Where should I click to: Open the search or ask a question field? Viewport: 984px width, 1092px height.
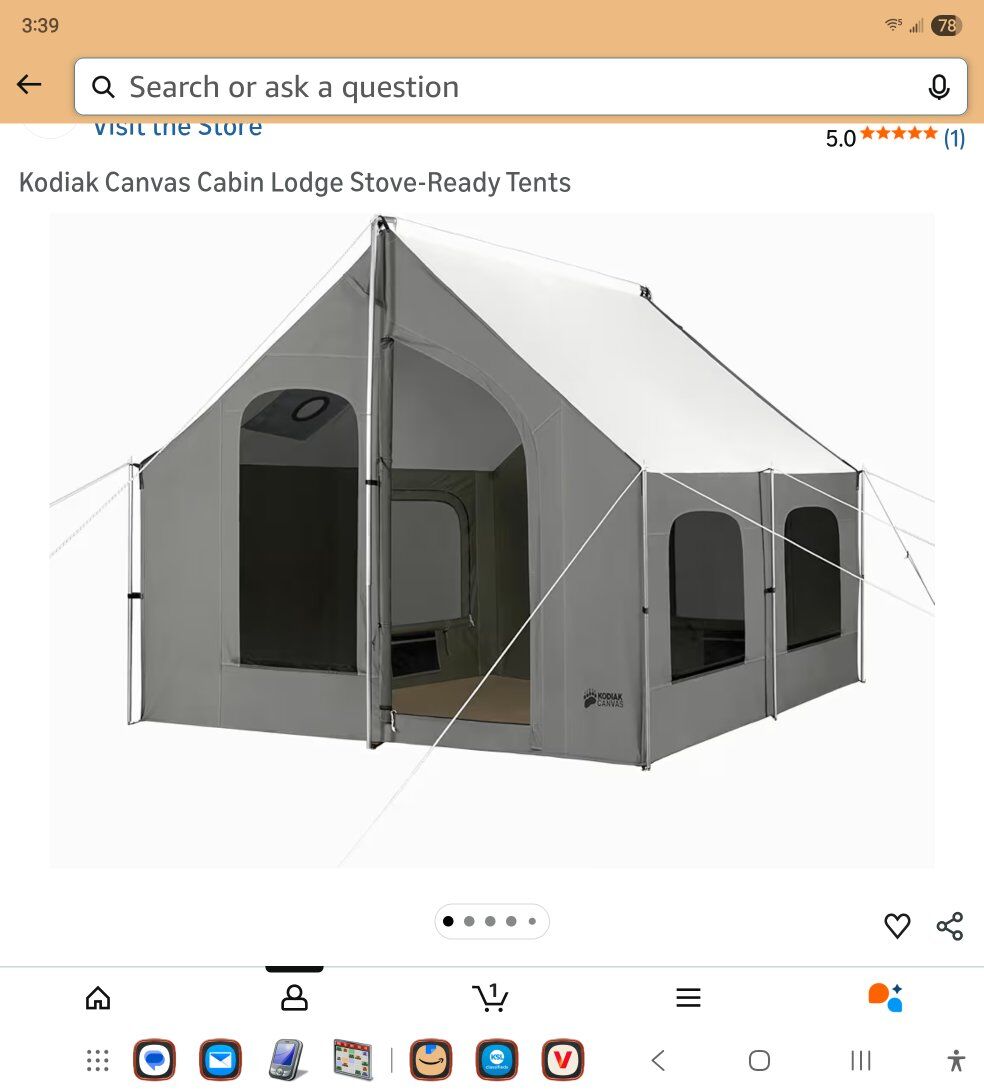pos(500,87)
